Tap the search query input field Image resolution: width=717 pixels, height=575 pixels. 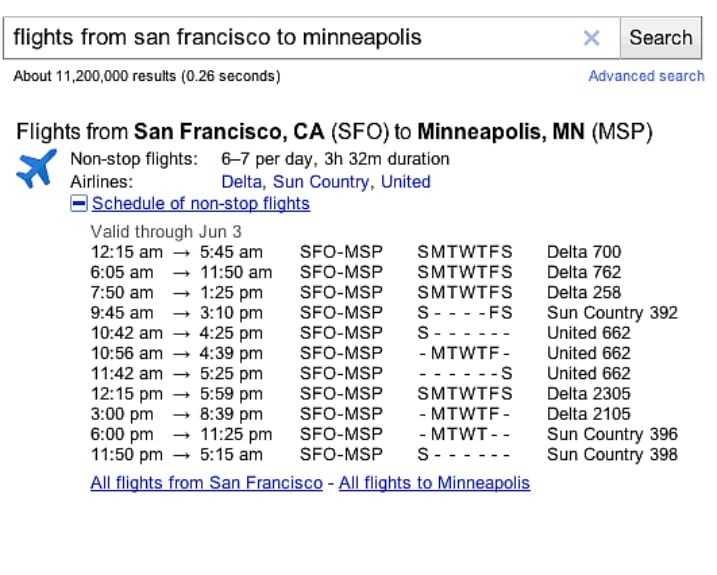(x=290, y=38)
